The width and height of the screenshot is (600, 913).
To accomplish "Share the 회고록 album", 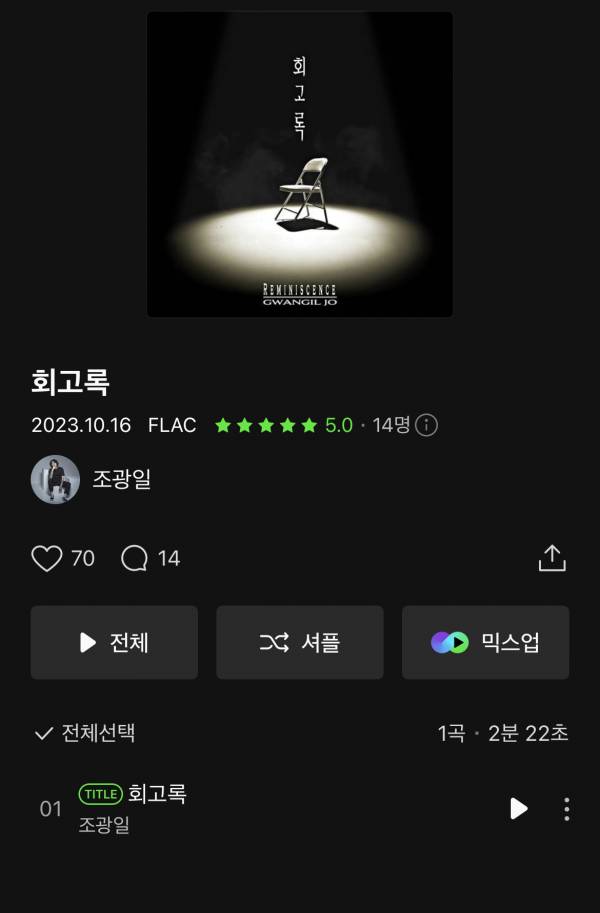I will tap(552, 558).
